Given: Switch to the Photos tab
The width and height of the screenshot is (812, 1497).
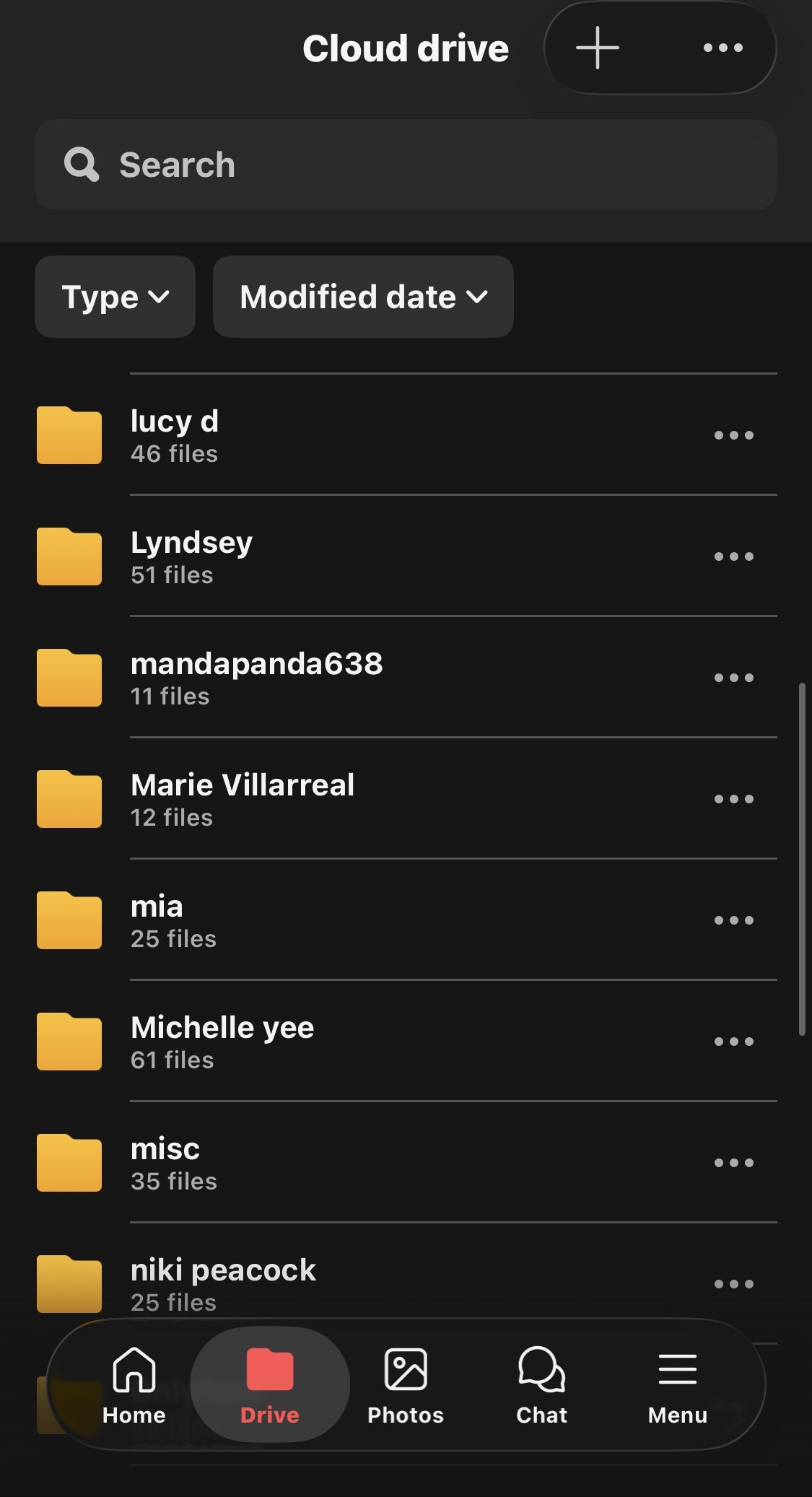Looking at the screenshot, I should click(x=406, y=1385).
